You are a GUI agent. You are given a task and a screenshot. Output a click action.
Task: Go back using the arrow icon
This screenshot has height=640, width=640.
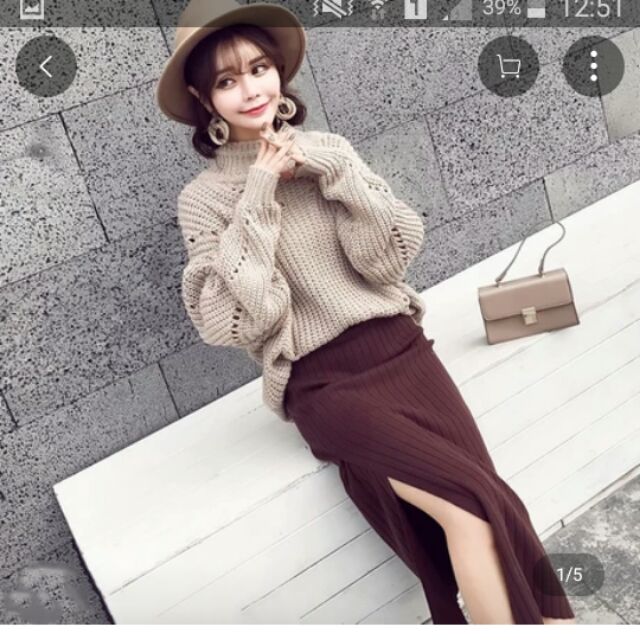46,67
